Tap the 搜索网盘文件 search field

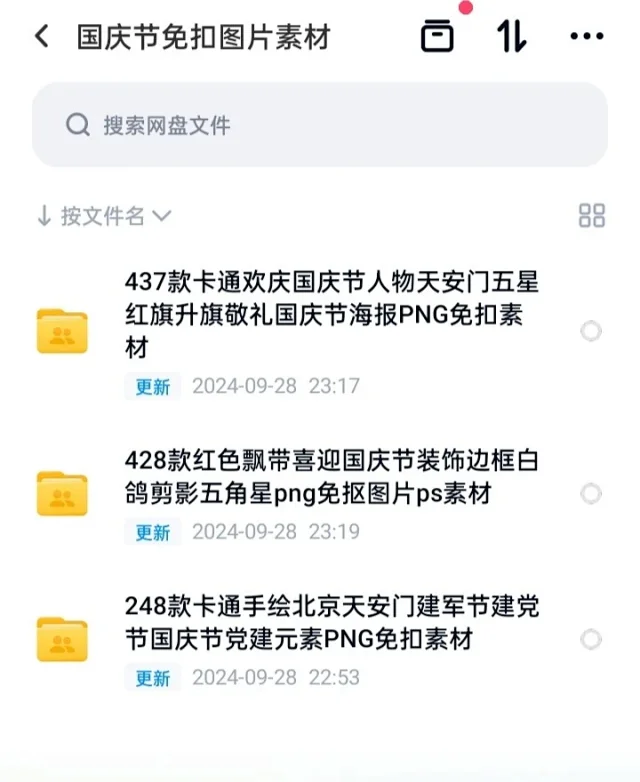click(x=320, y=125)
